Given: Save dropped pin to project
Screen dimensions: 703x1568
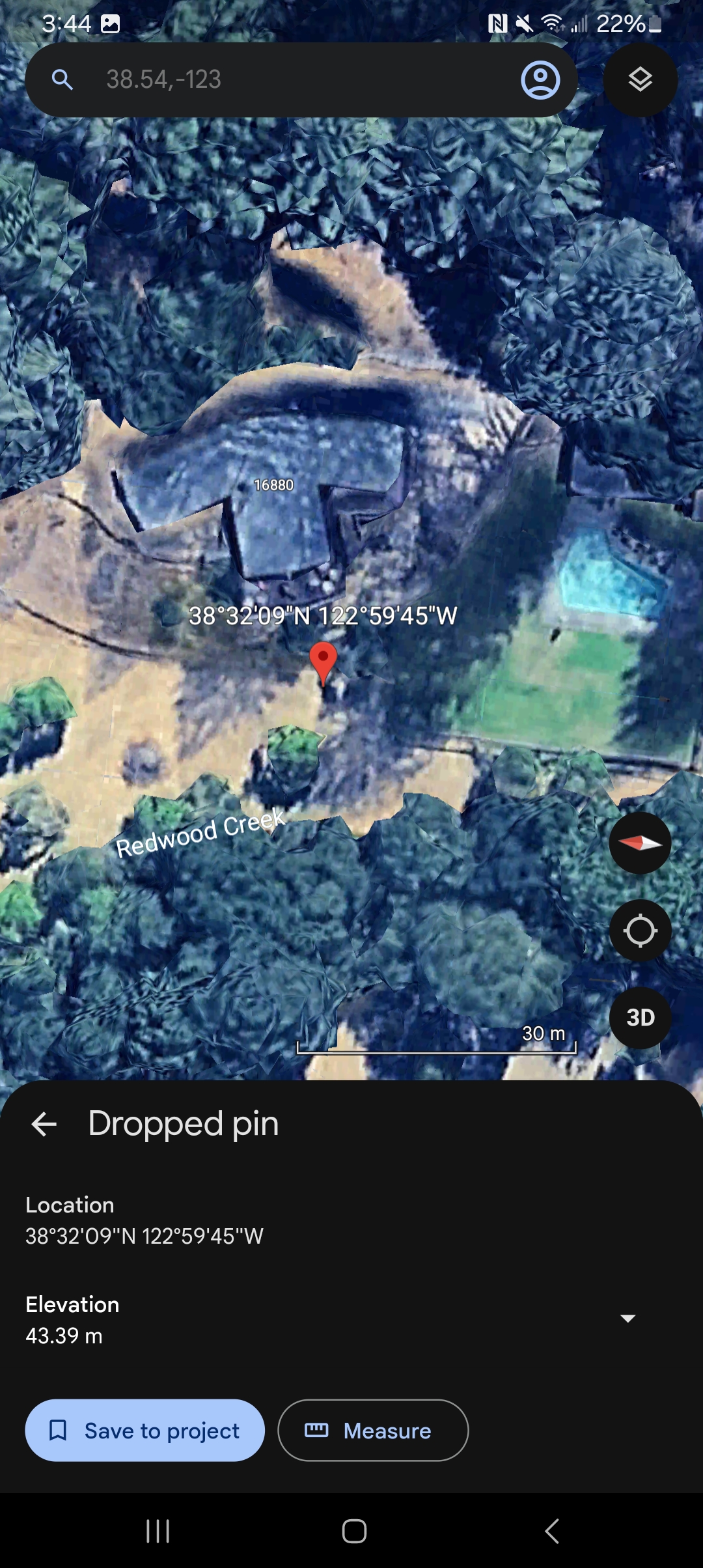Looking at the screenshot, I should [145, 1431].
